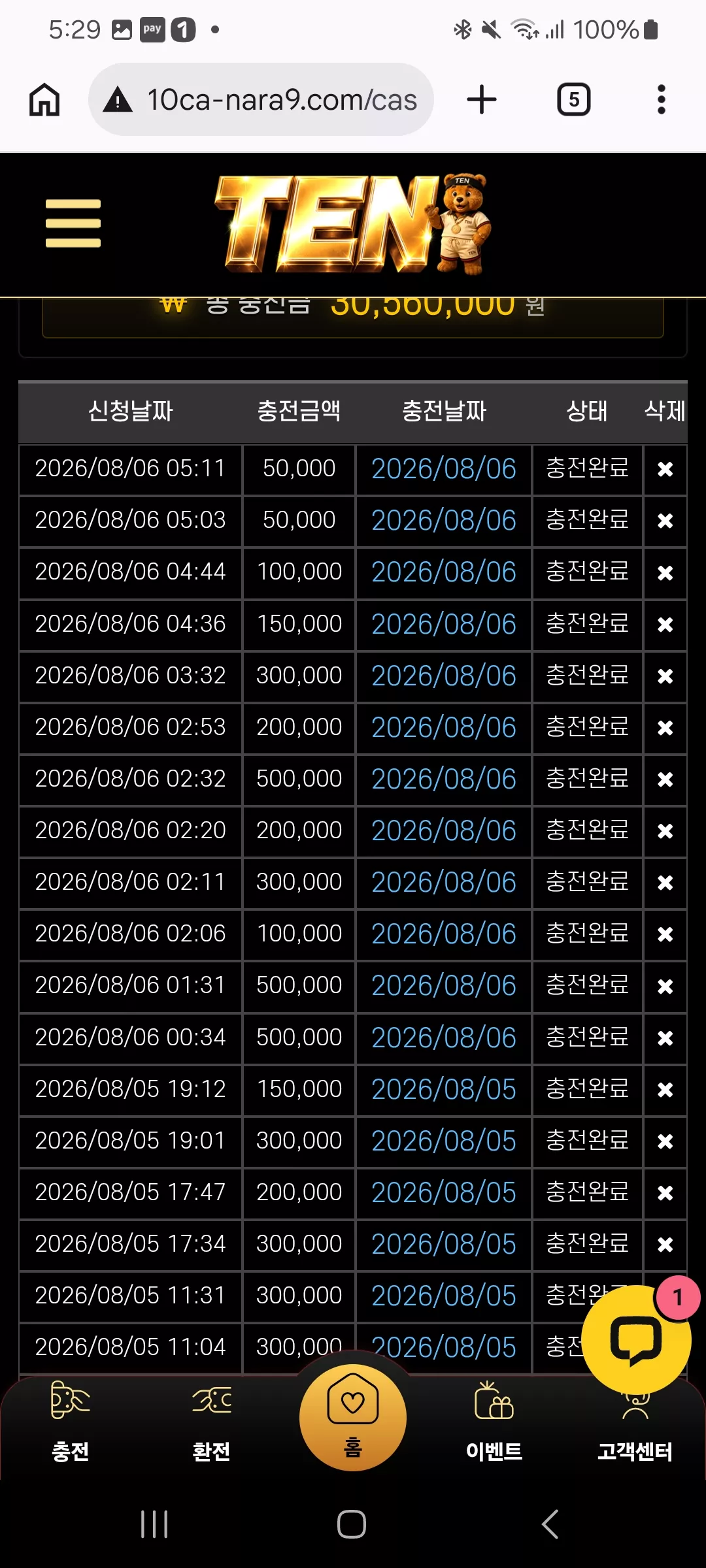Open the yellow live chat bubble
Image resolution: width=706 pixels, height=1568 pixels.
(636, 1339)
